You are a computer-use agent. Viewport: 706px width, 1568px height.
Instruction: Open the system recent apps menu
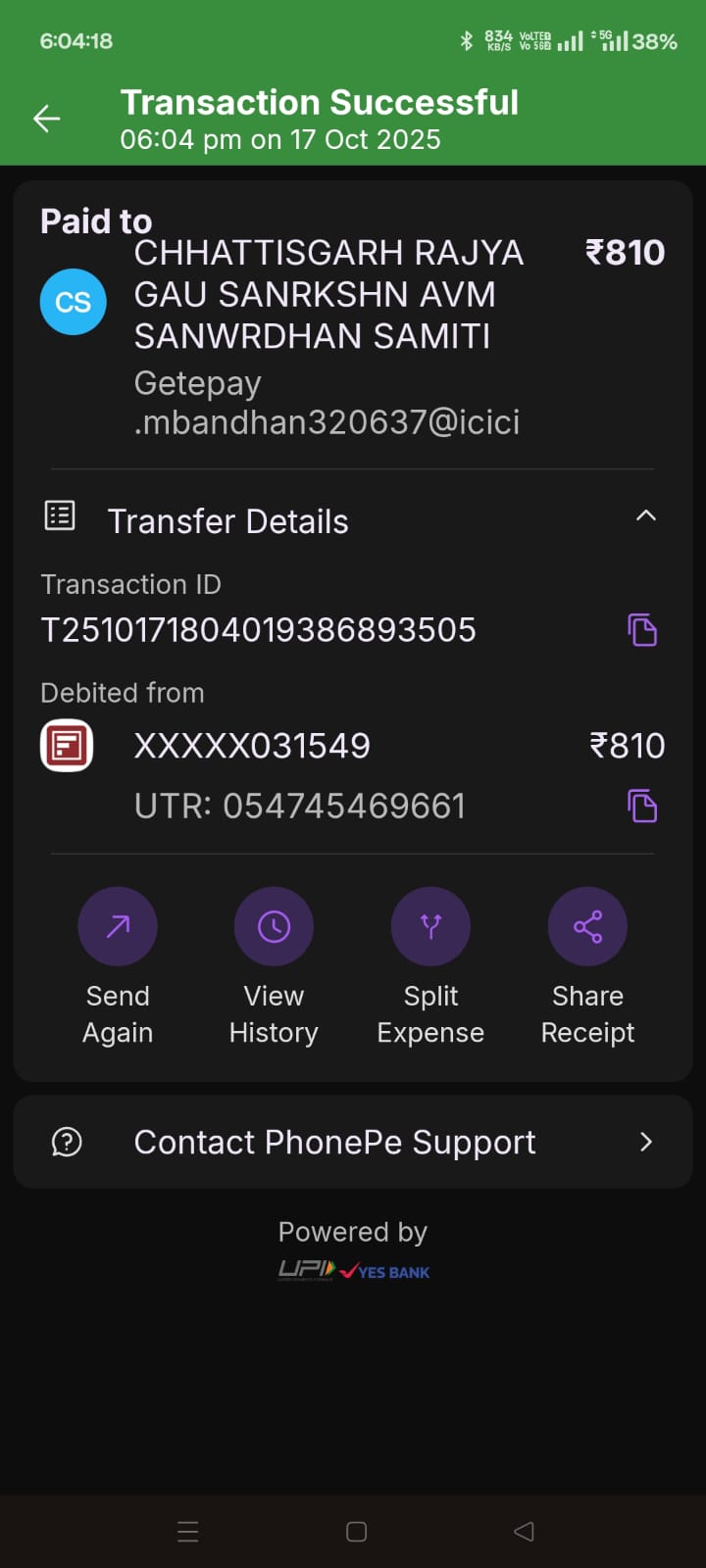coord(188,1532)
